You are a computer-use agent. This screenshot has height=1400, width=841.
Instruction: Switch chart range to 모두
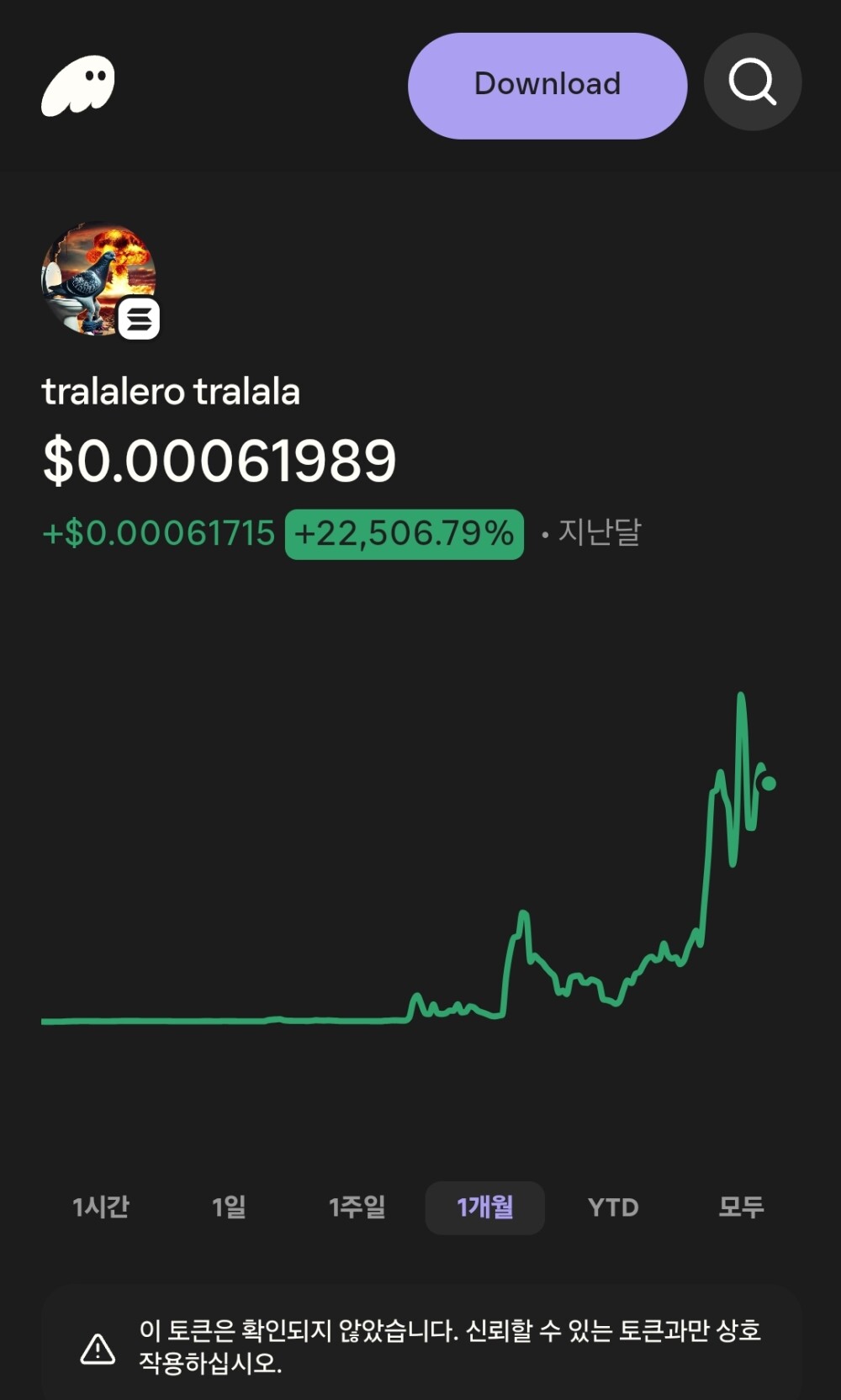pyautogui.click(x=741, y=1207)
